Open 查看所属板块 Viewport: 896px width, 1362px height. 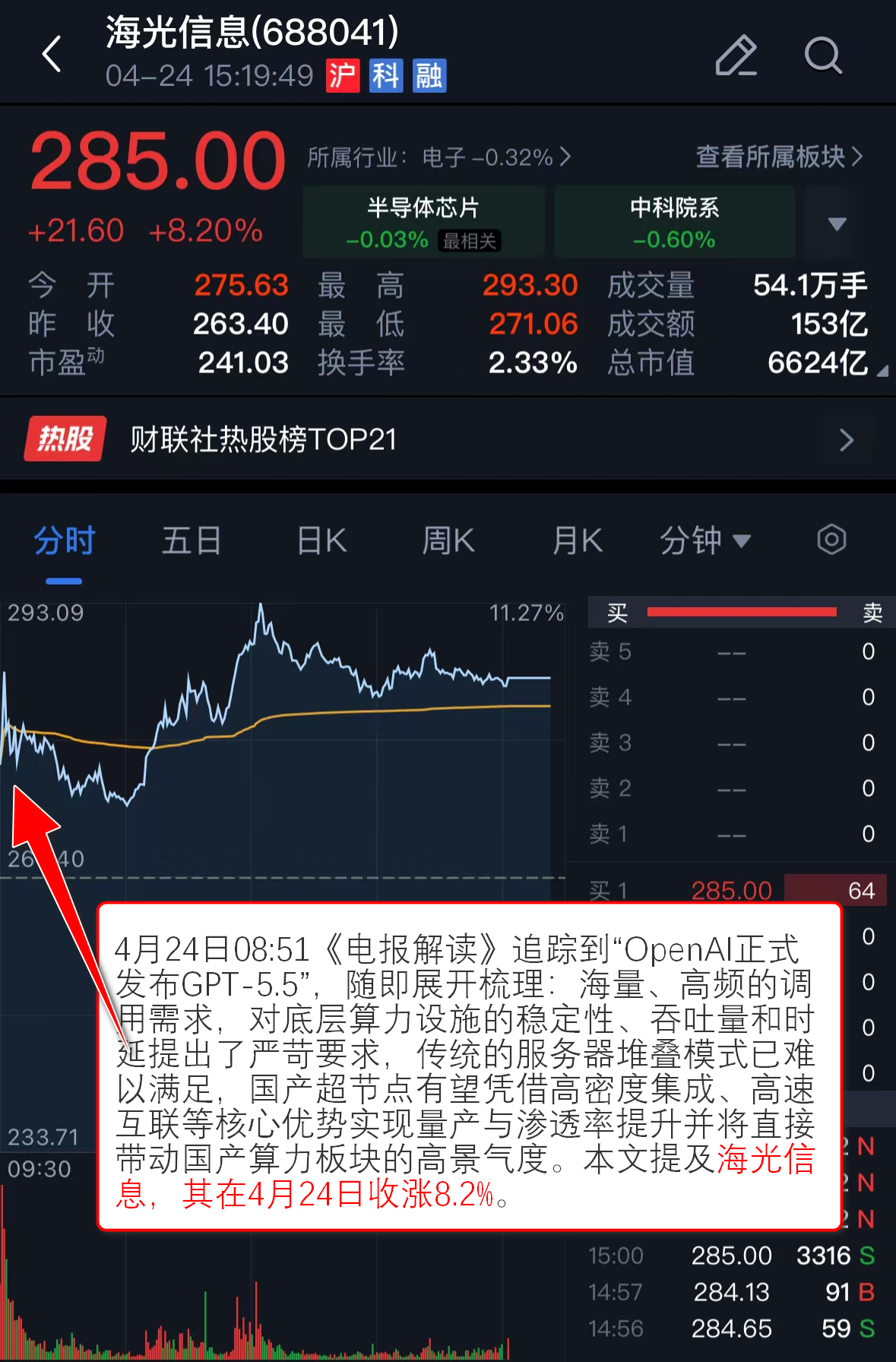pyautogui.click(x=779, y=157)
